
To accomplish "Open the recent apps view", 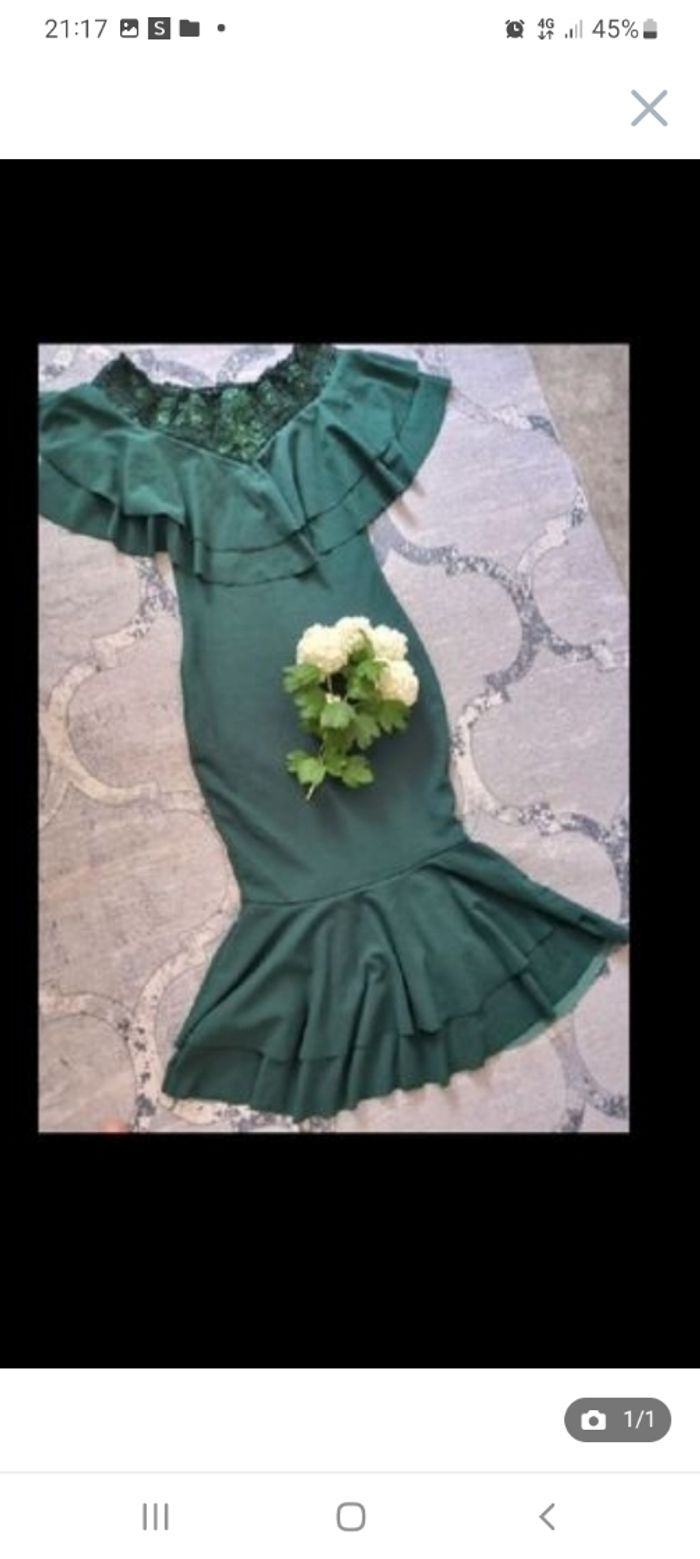I will pos(155,1516).
